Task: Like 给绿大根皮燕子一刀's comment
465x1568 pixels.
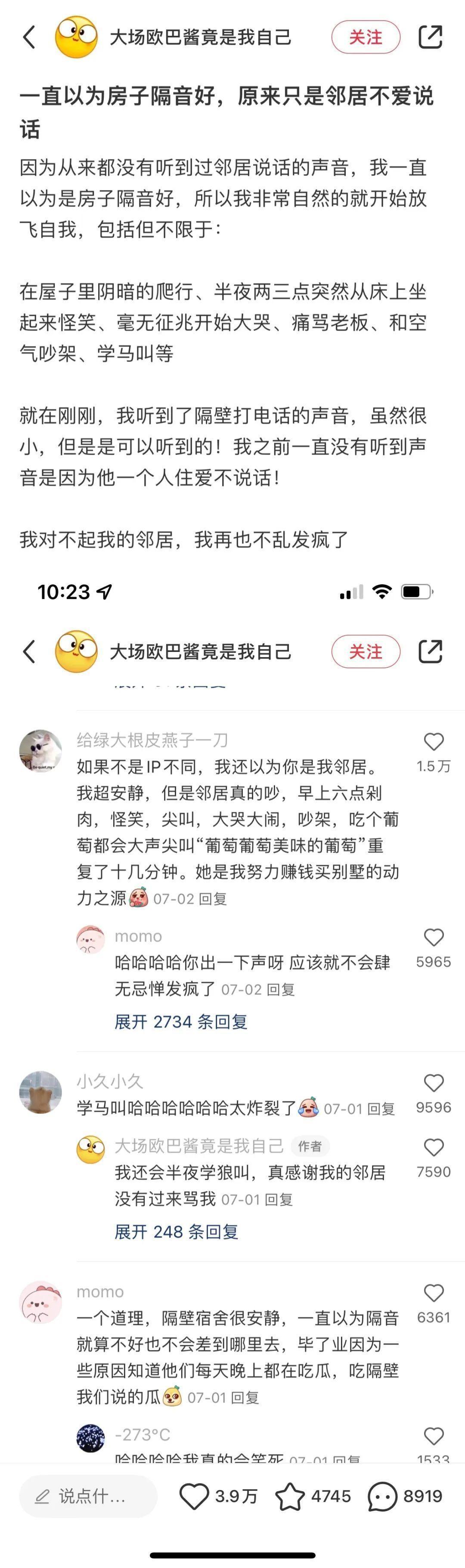Action: point(434,742)
